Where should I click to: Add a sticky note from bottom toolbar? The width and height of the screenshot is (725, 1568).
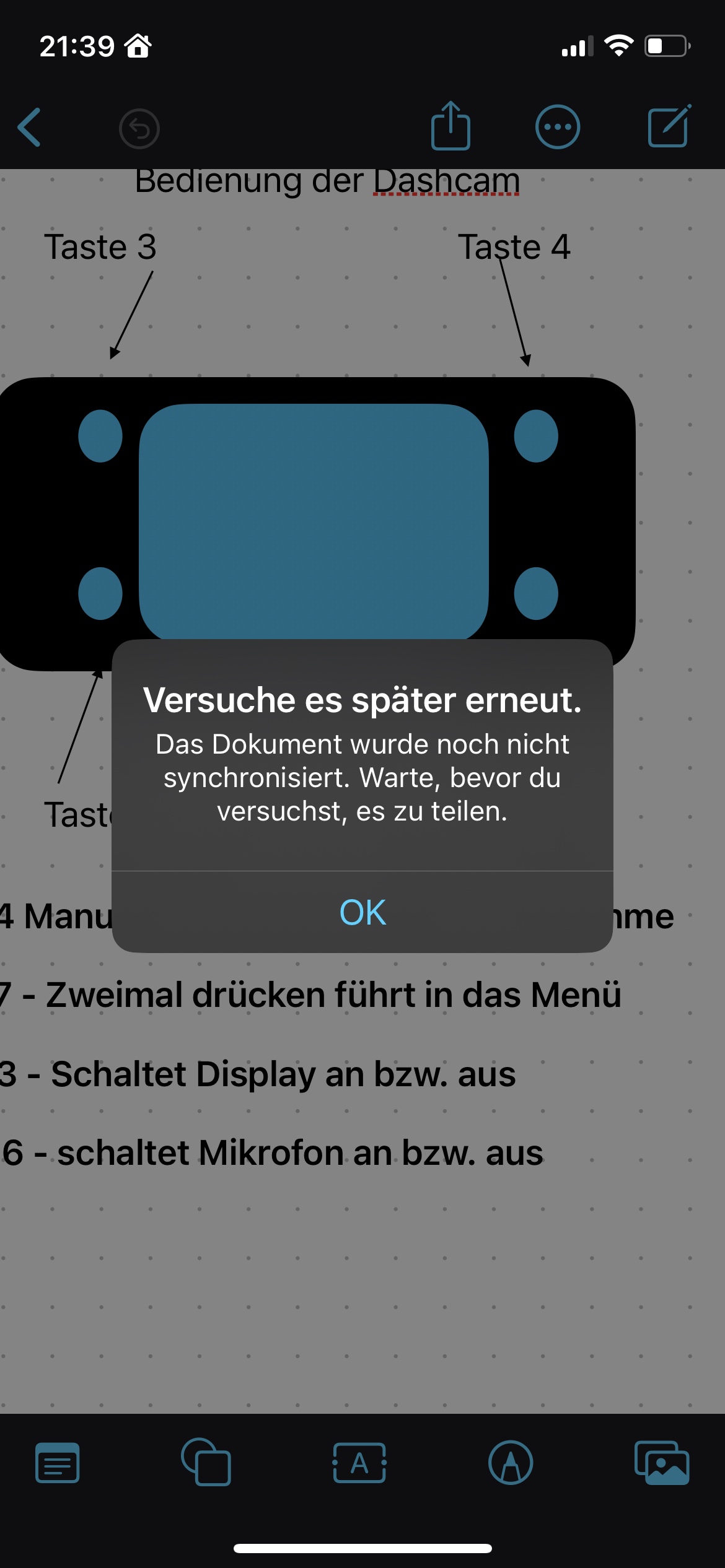[58, 1463]
